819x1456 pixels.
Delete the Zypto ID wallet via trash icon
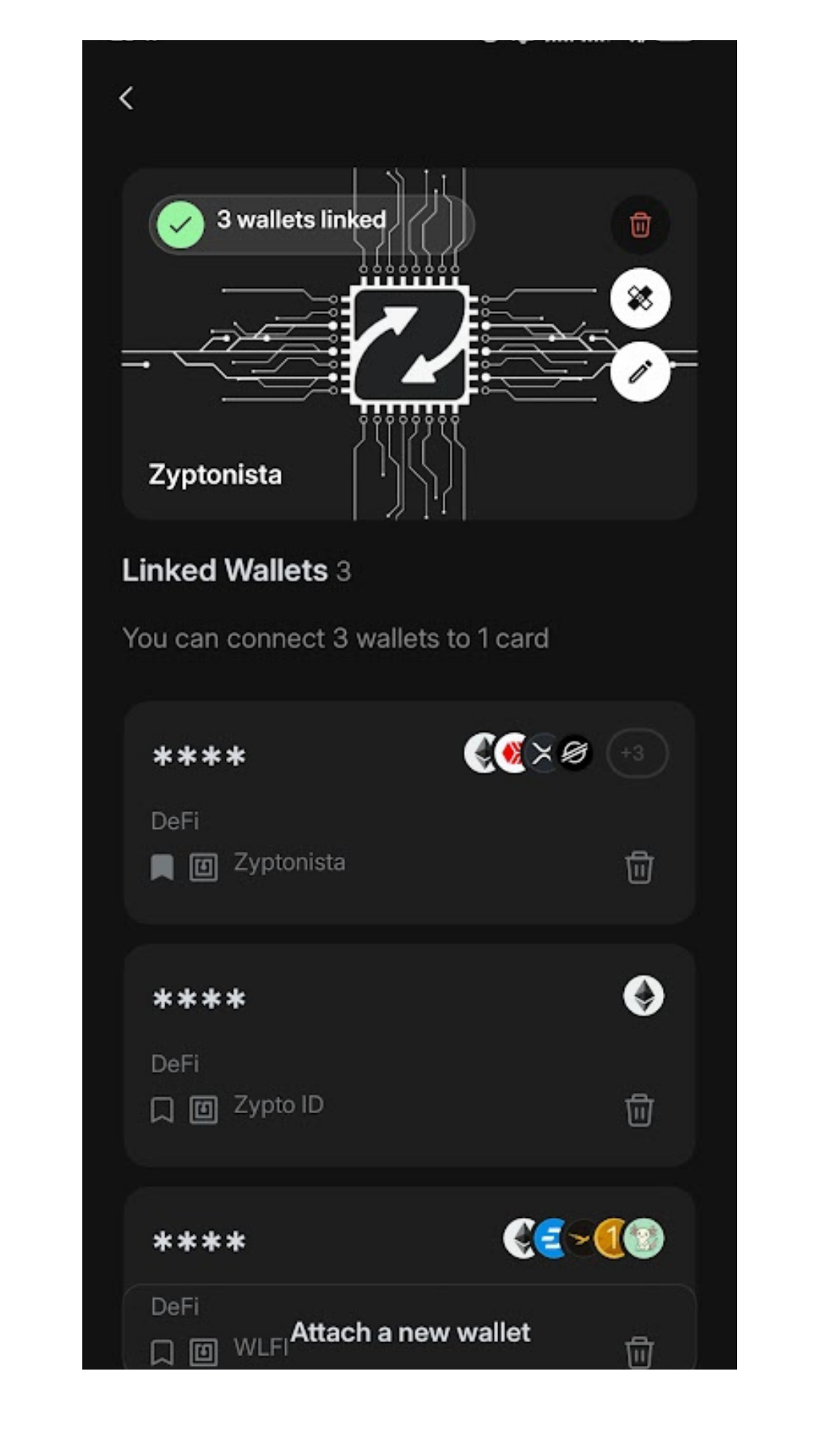(639, 1109)
